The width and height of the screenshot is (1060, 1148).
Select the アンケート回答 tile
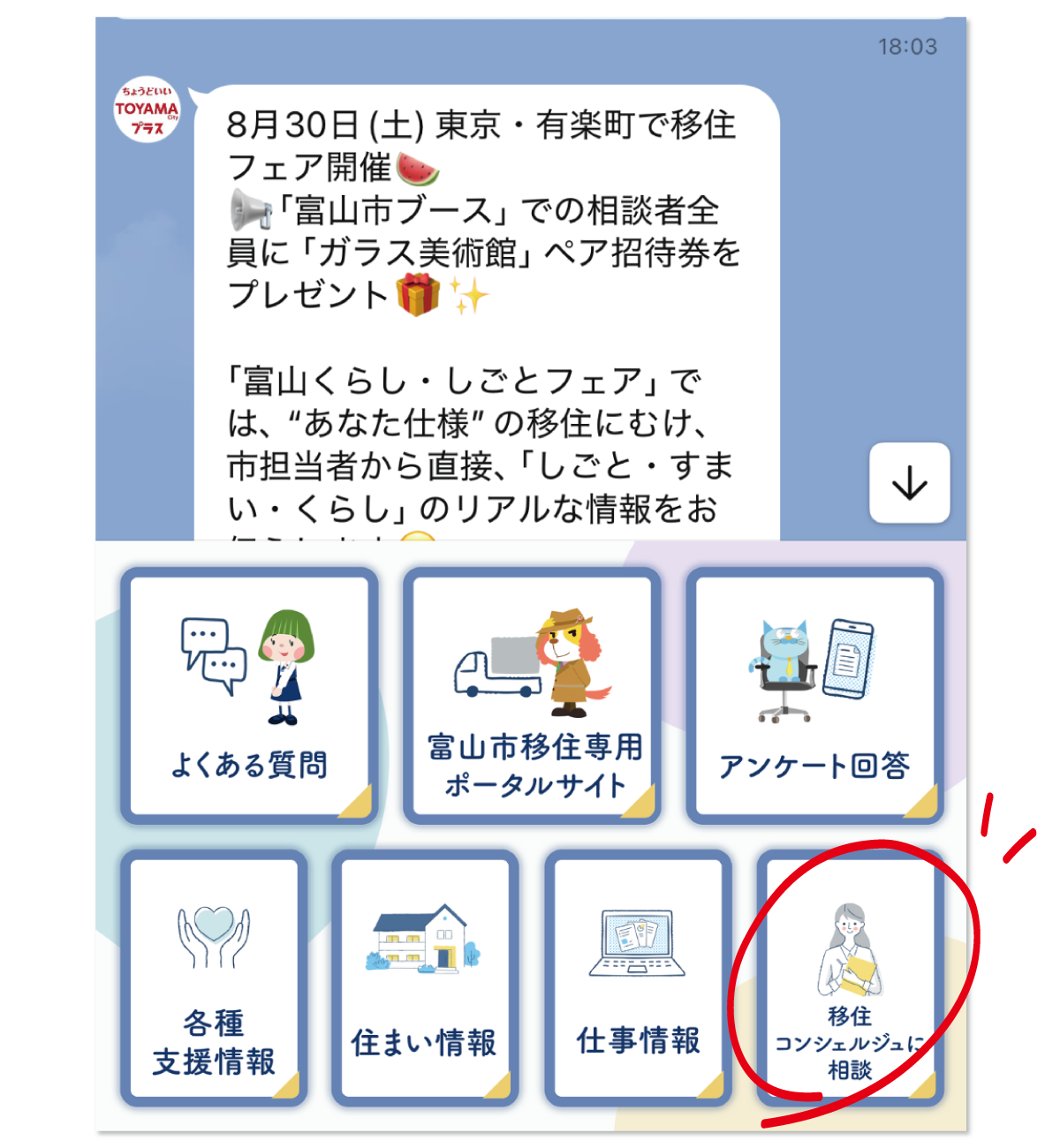pos(814,696)
